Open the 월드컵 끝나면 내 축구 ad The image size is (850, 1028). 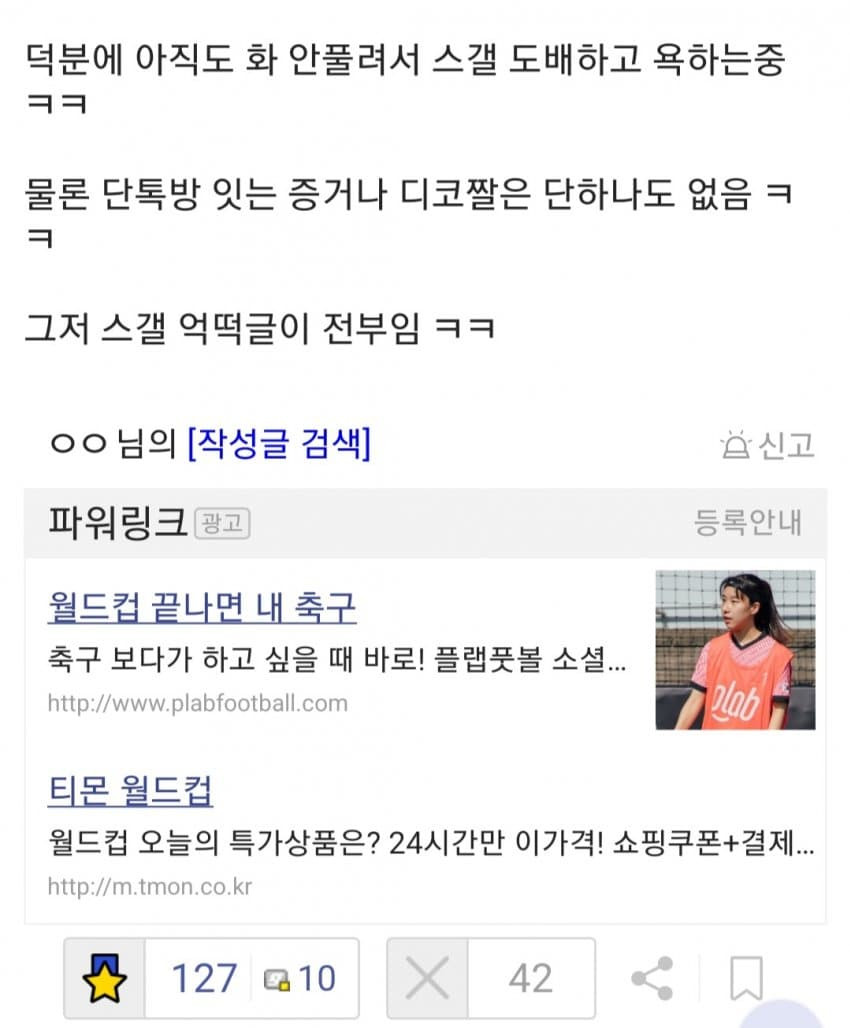pyautogui.click(x=201, y=607)
